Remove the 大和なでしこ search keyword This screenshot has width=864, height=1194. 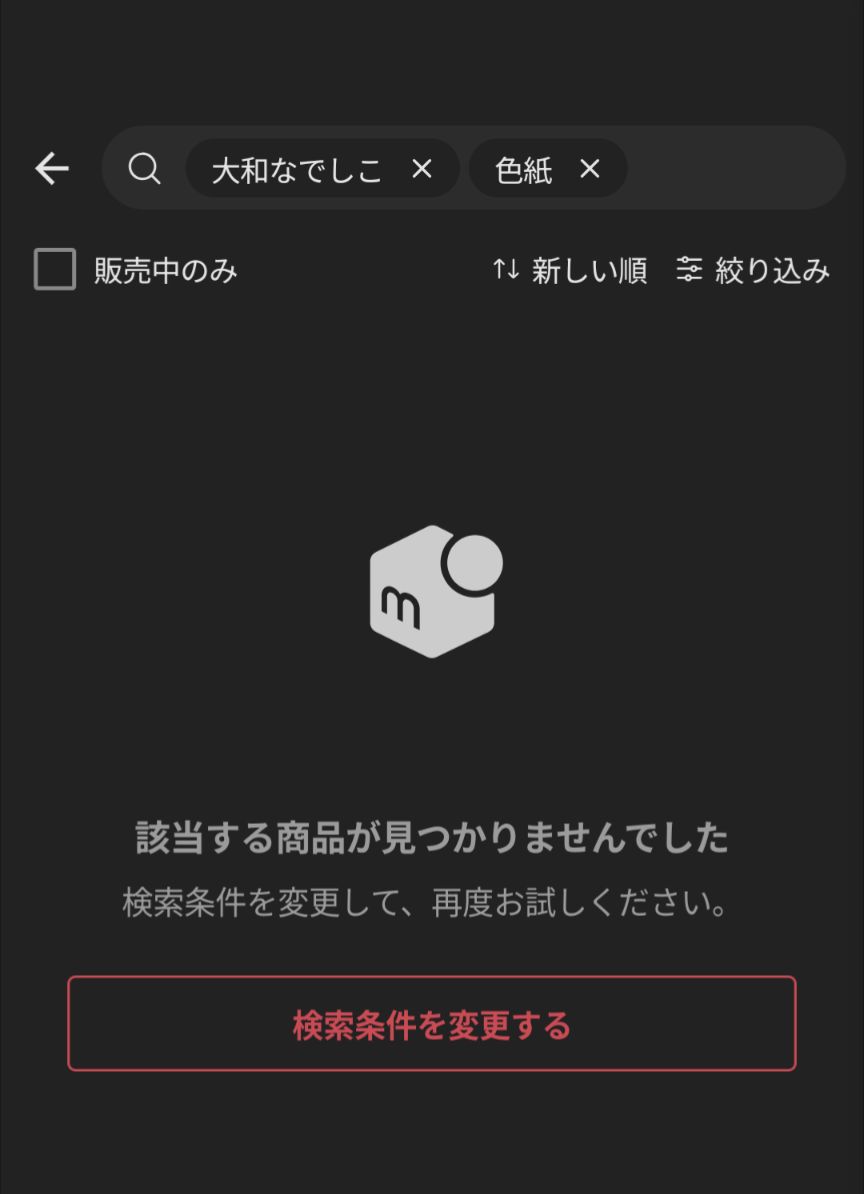coord(422,169)
